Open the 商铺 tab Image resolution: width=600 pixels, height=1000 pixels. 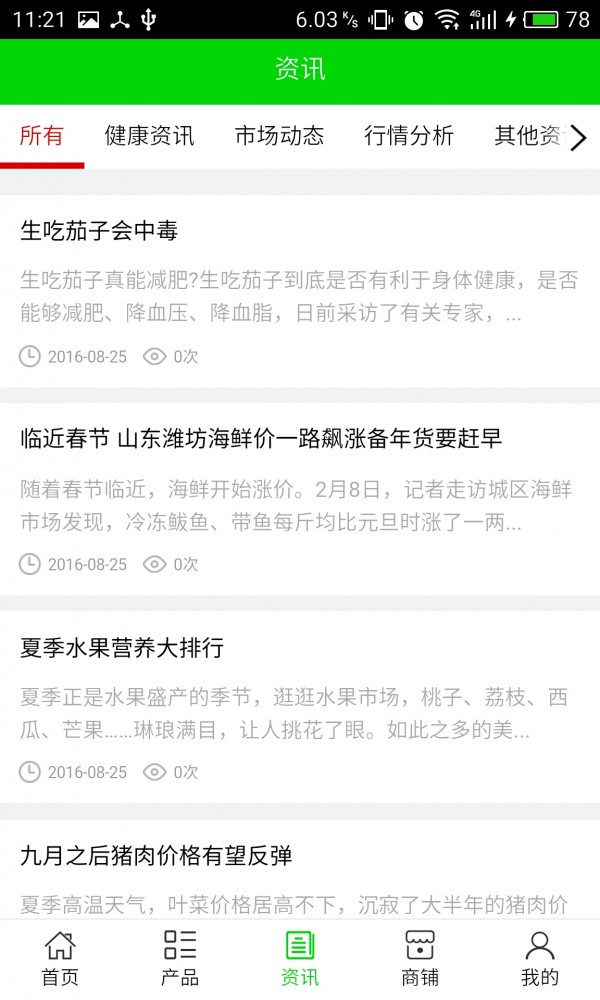(420, 959)
